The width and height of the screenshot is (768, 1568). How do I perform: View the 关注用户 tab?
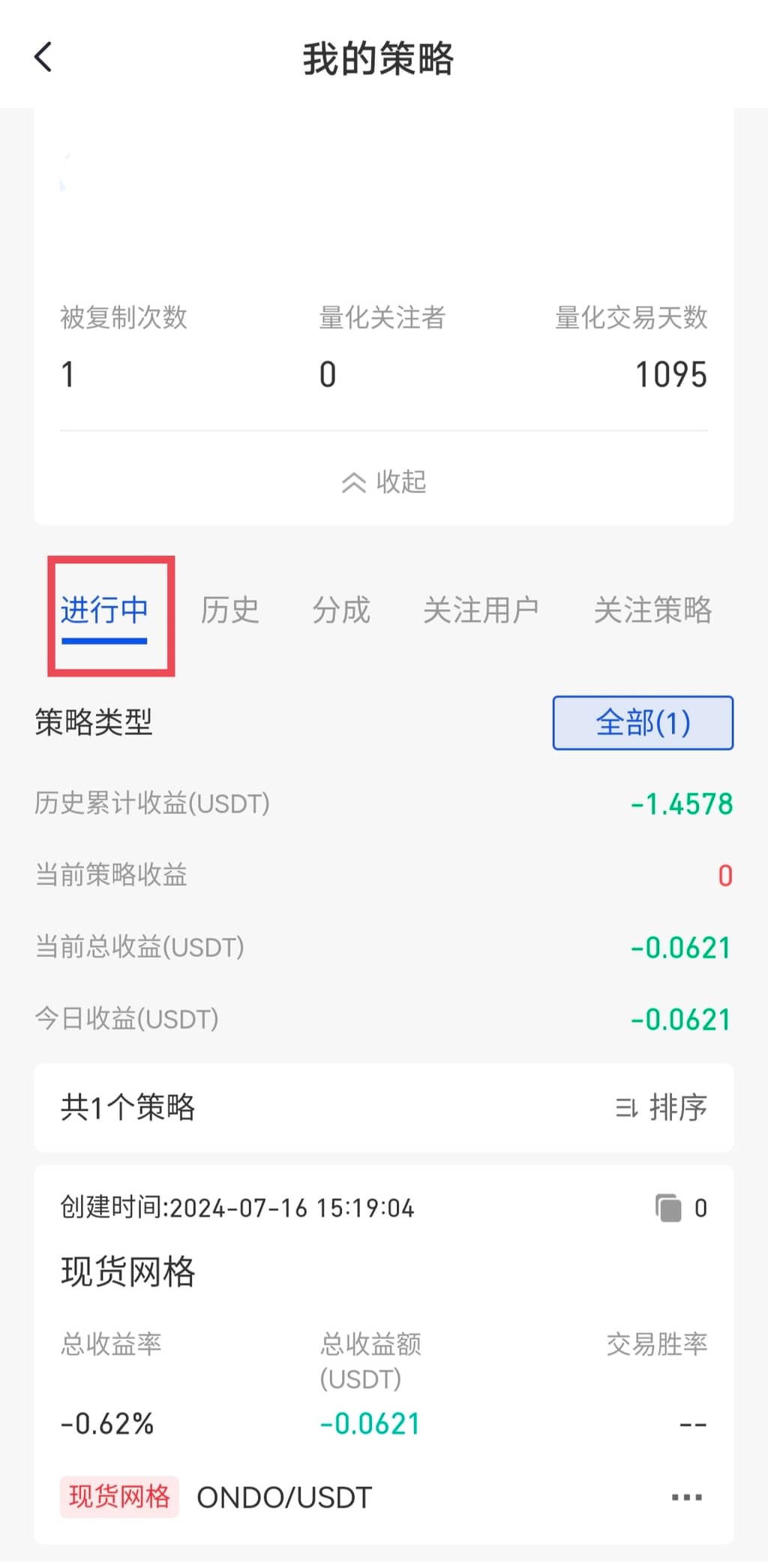481,611
